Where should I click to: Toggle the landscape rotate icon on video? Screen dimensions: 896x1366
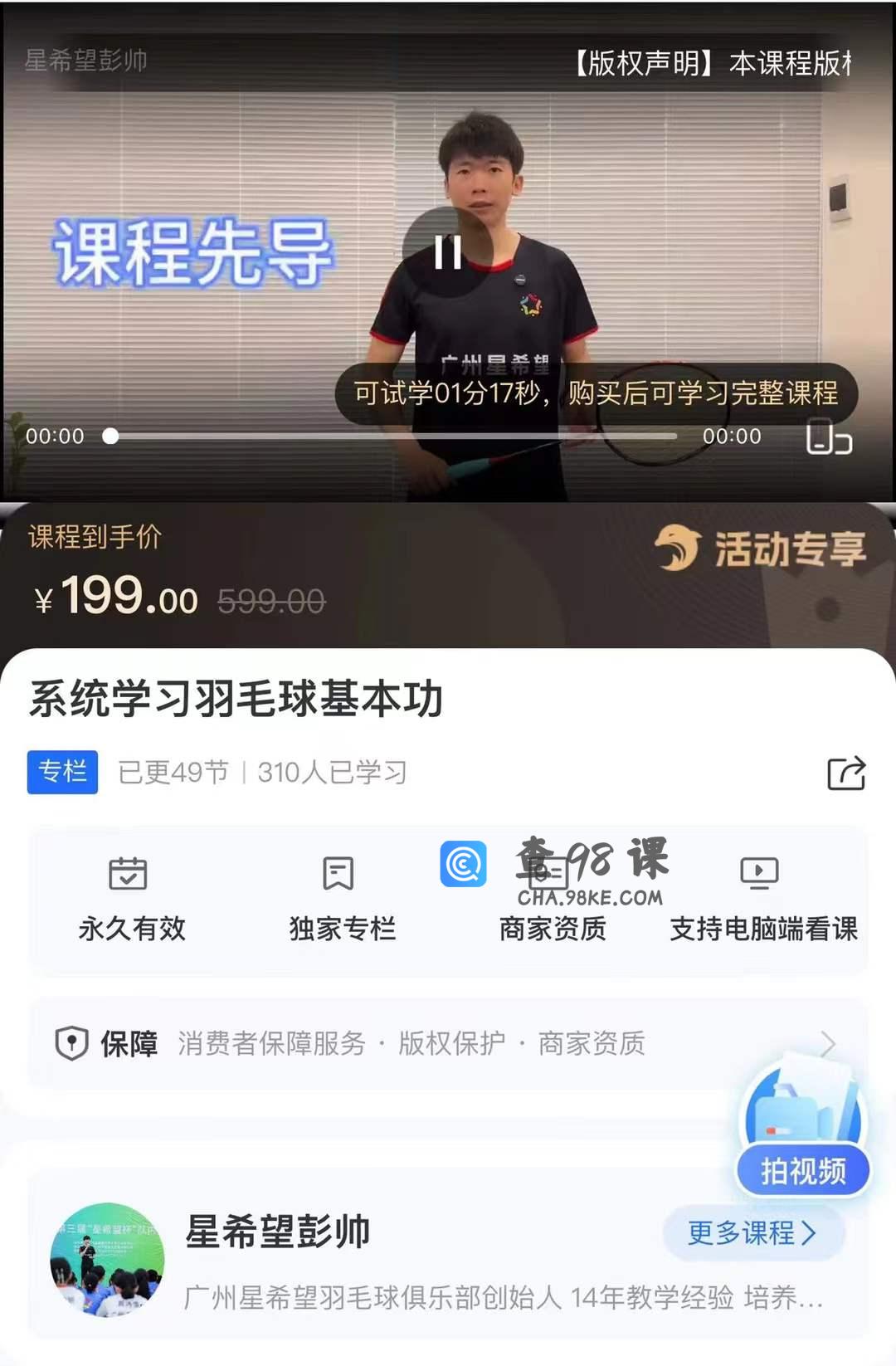pyautogui.click(x=828, y=437)
